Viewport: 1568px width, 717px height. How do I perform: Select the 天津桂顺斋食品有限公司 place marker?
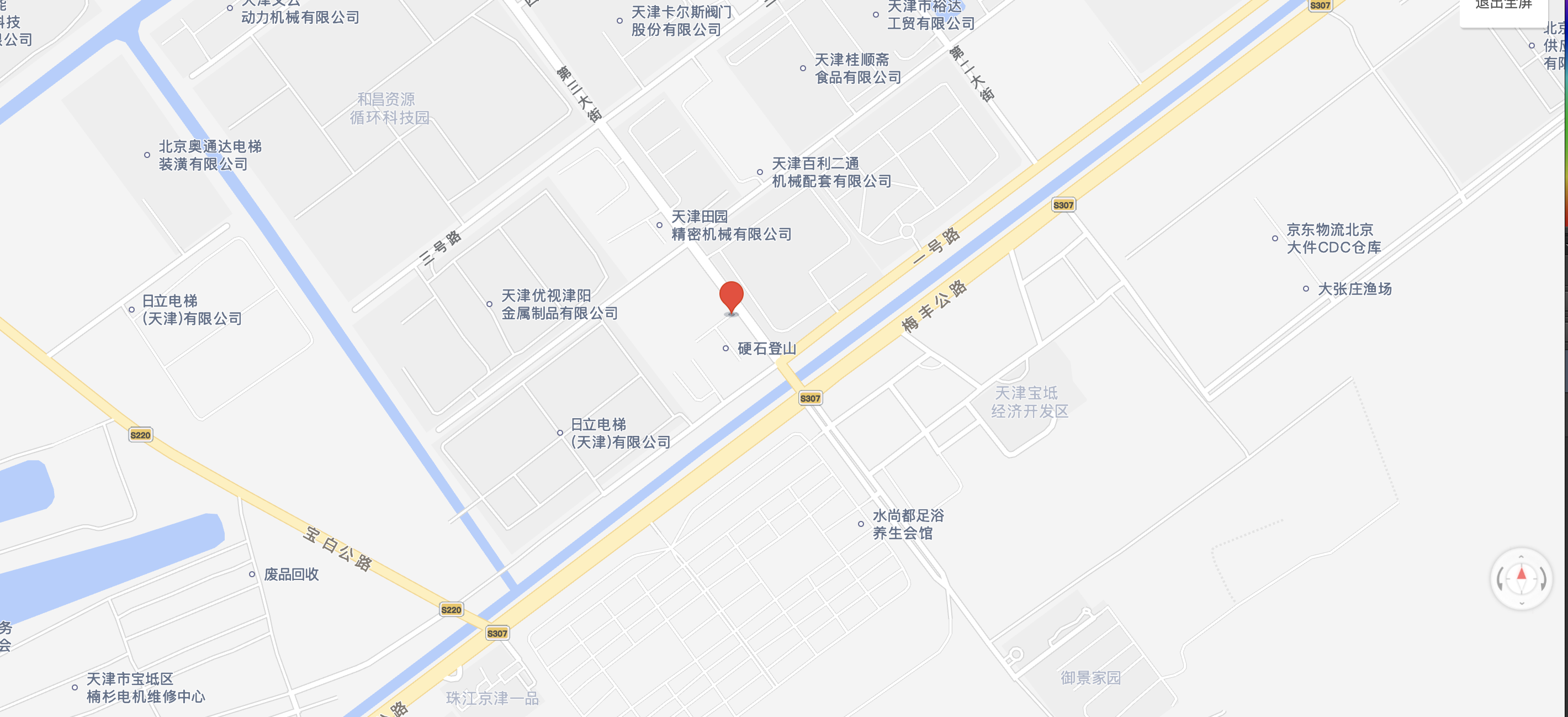click(803, 68)
